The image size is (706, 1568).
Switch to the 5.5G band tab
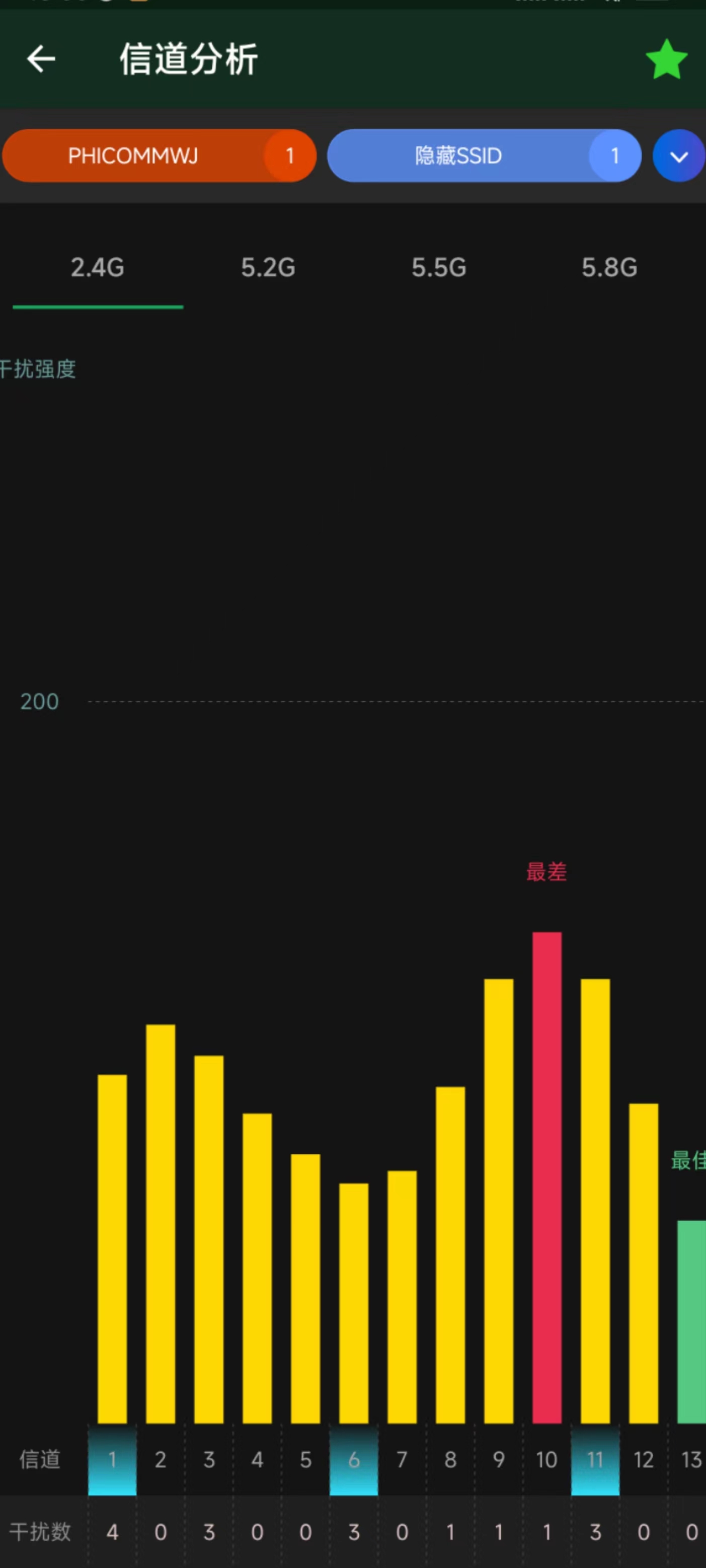[438, 268]
